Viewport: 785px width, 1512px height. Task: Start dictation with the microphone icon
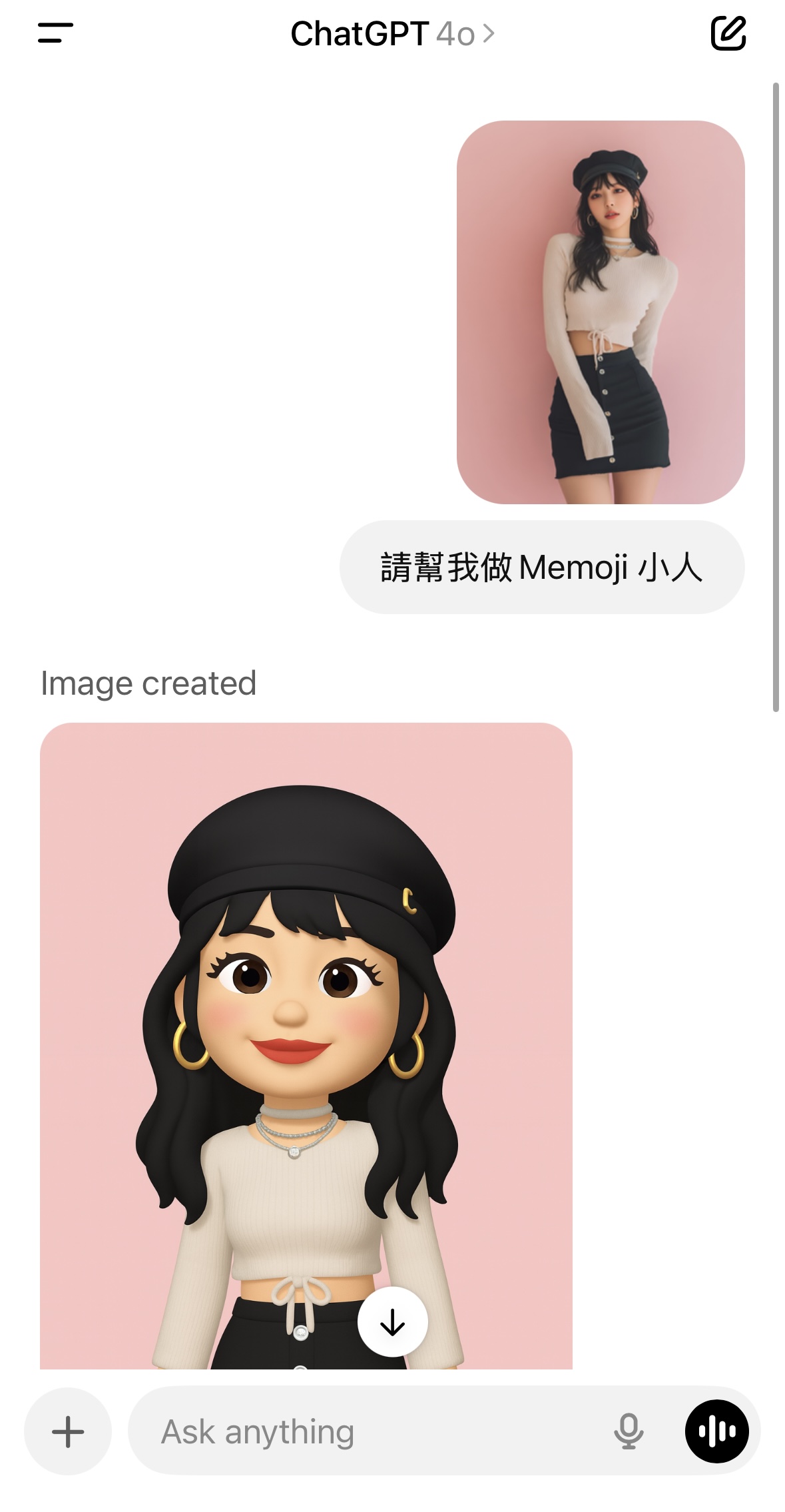[x=628, y=1431]
